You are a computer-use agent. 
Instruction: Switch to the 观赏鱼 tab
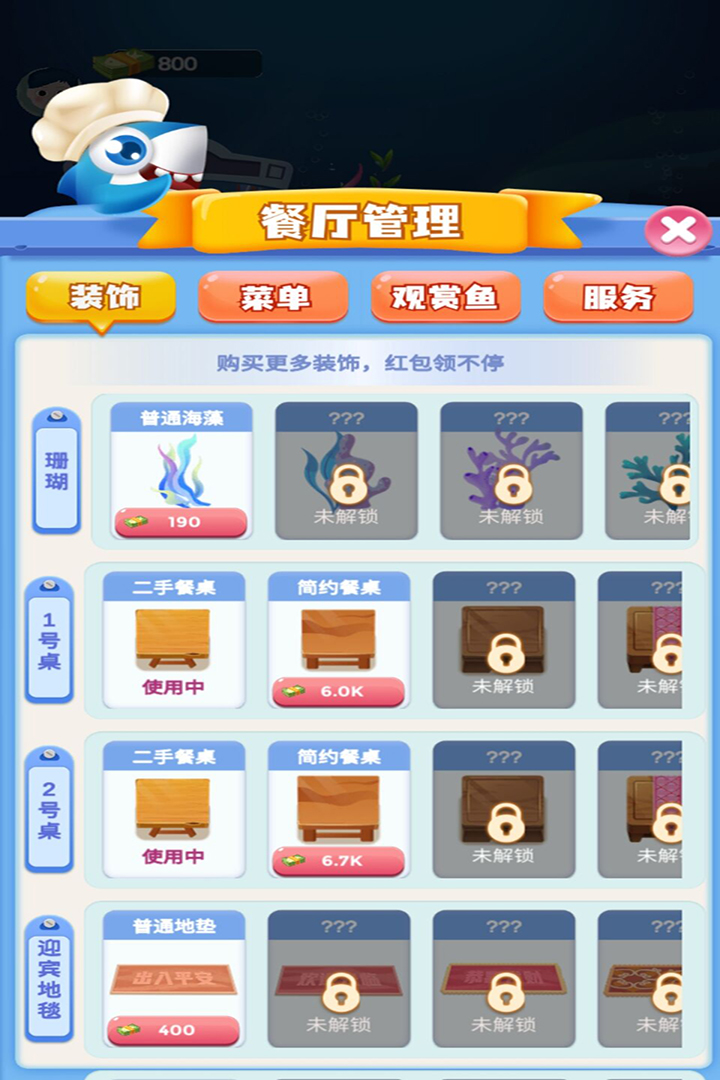pos(445,297)
